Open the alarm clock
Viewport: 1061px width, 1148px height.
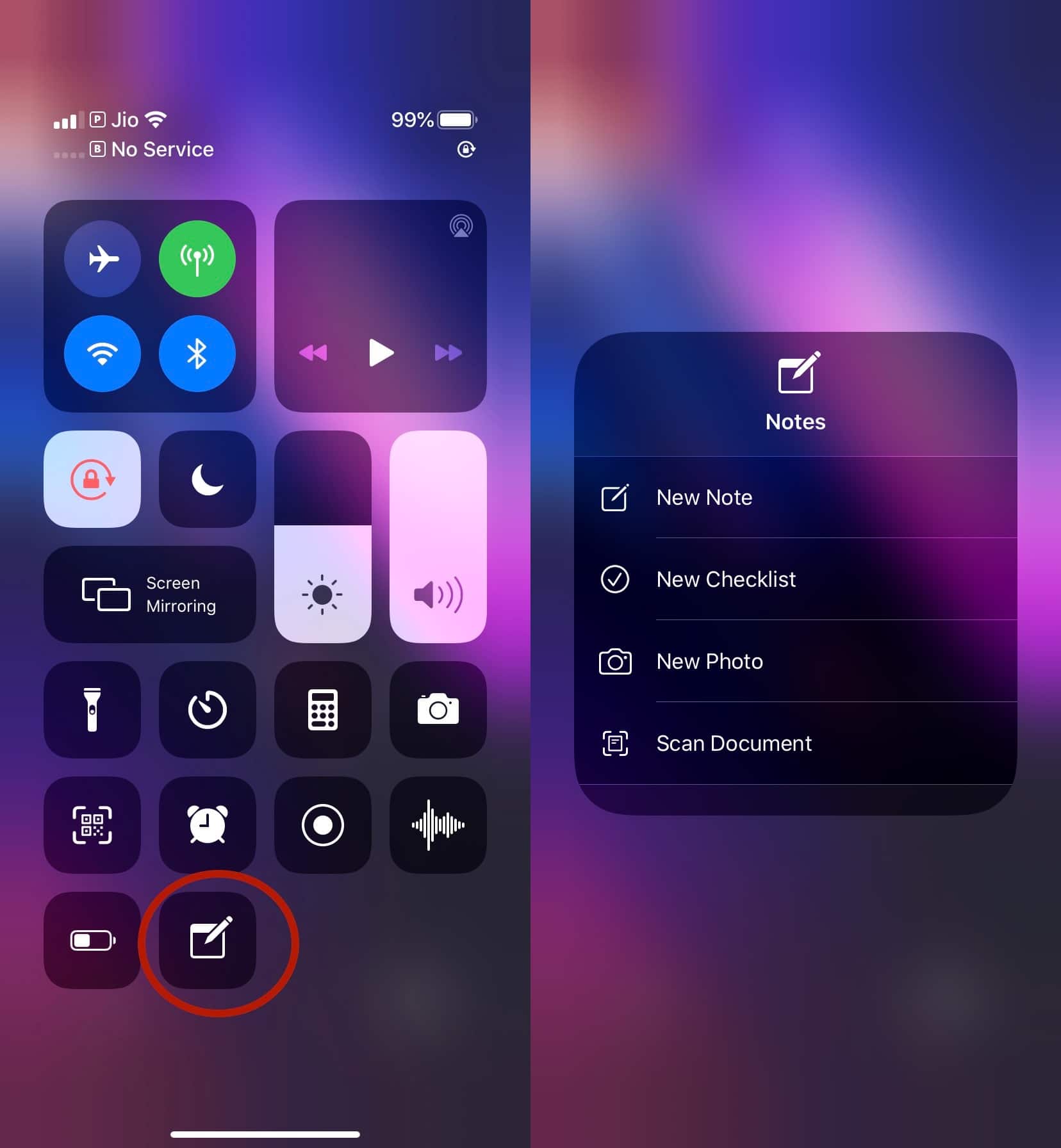[x=207, y=825]
